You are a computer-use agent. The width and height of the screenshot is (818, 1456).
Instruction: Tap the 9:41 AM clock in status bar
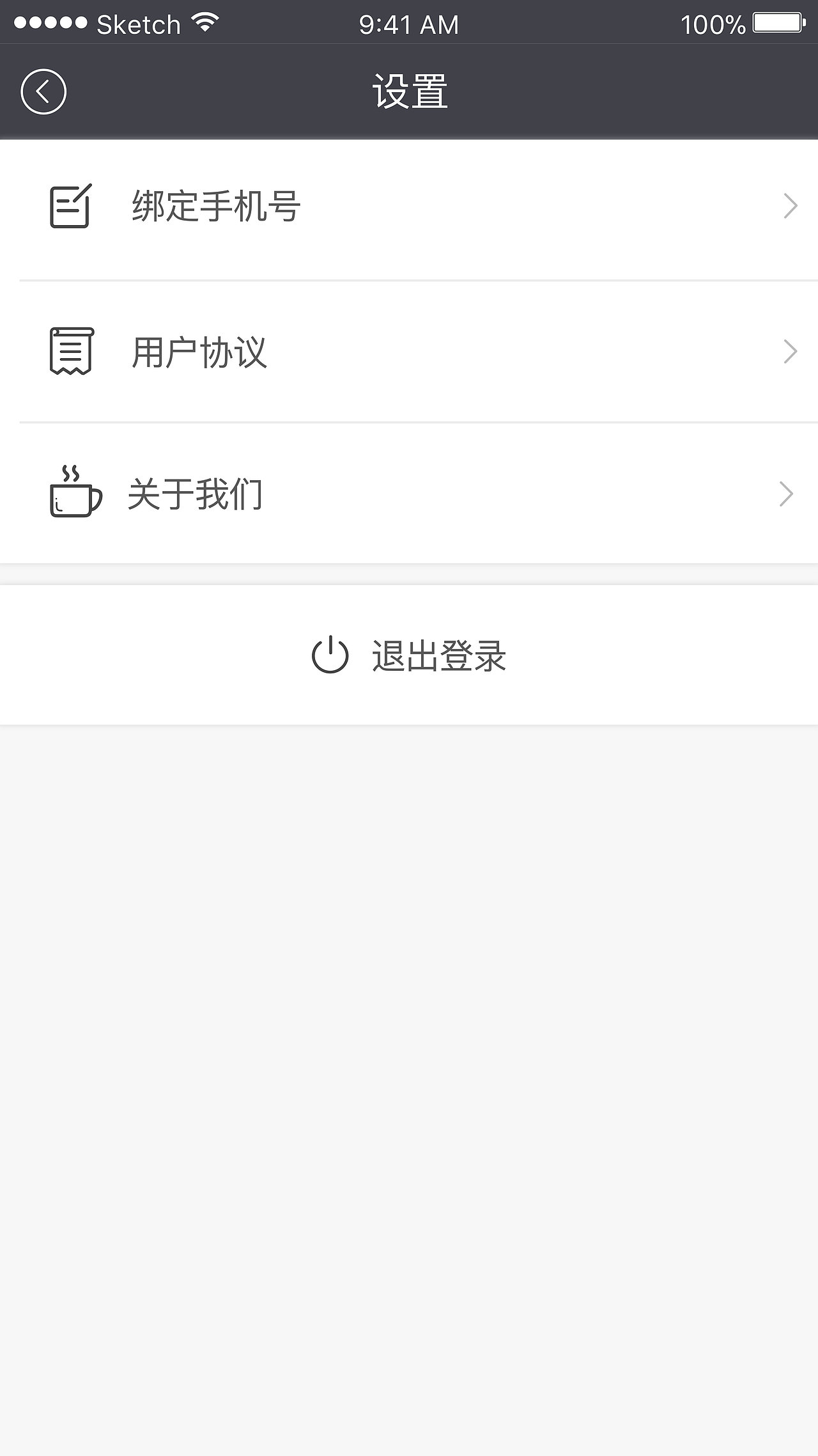(408, 24)
